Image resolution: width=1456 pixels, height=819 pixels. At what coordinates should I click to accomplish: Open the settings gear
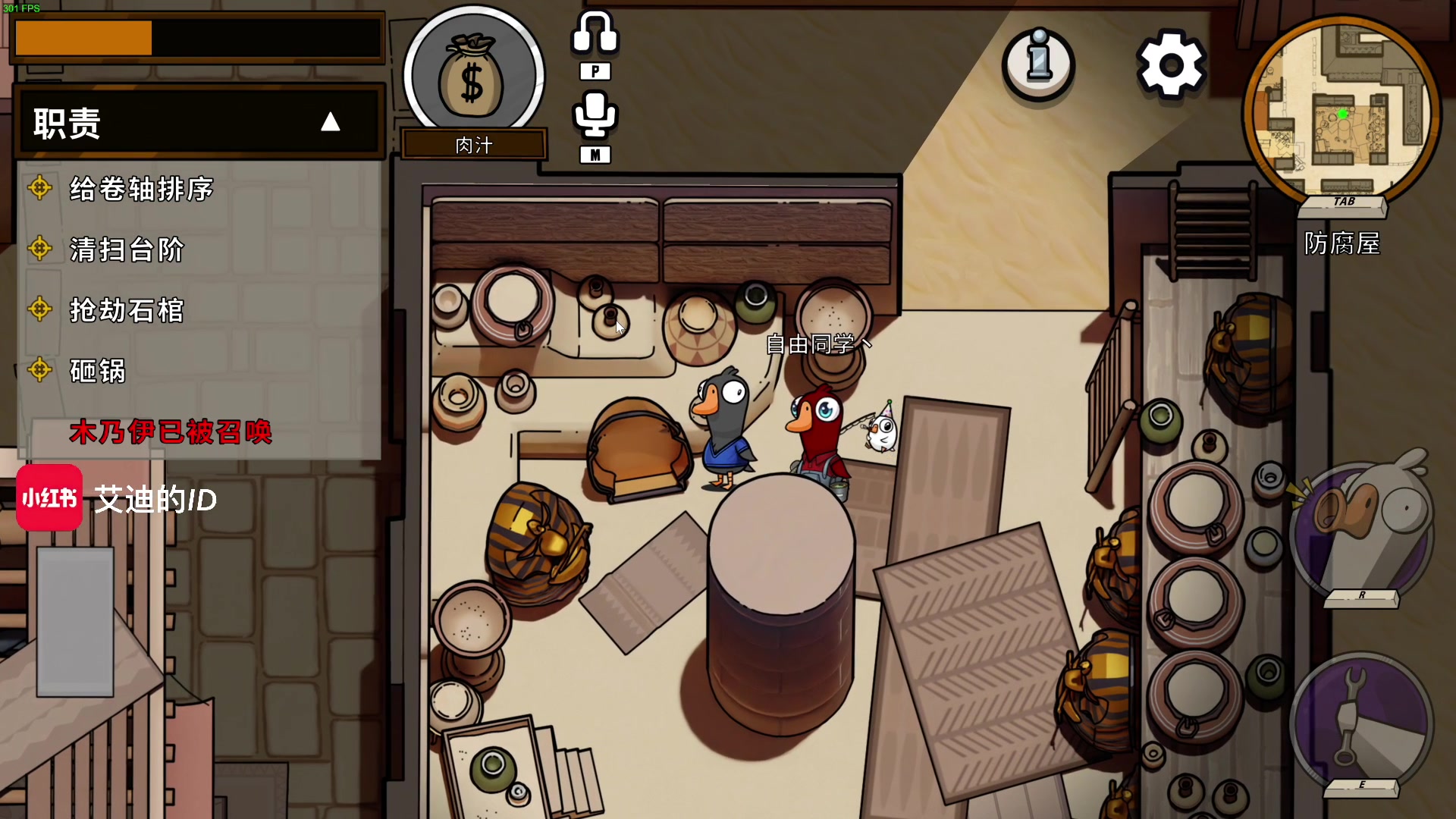click(1170, 64)
